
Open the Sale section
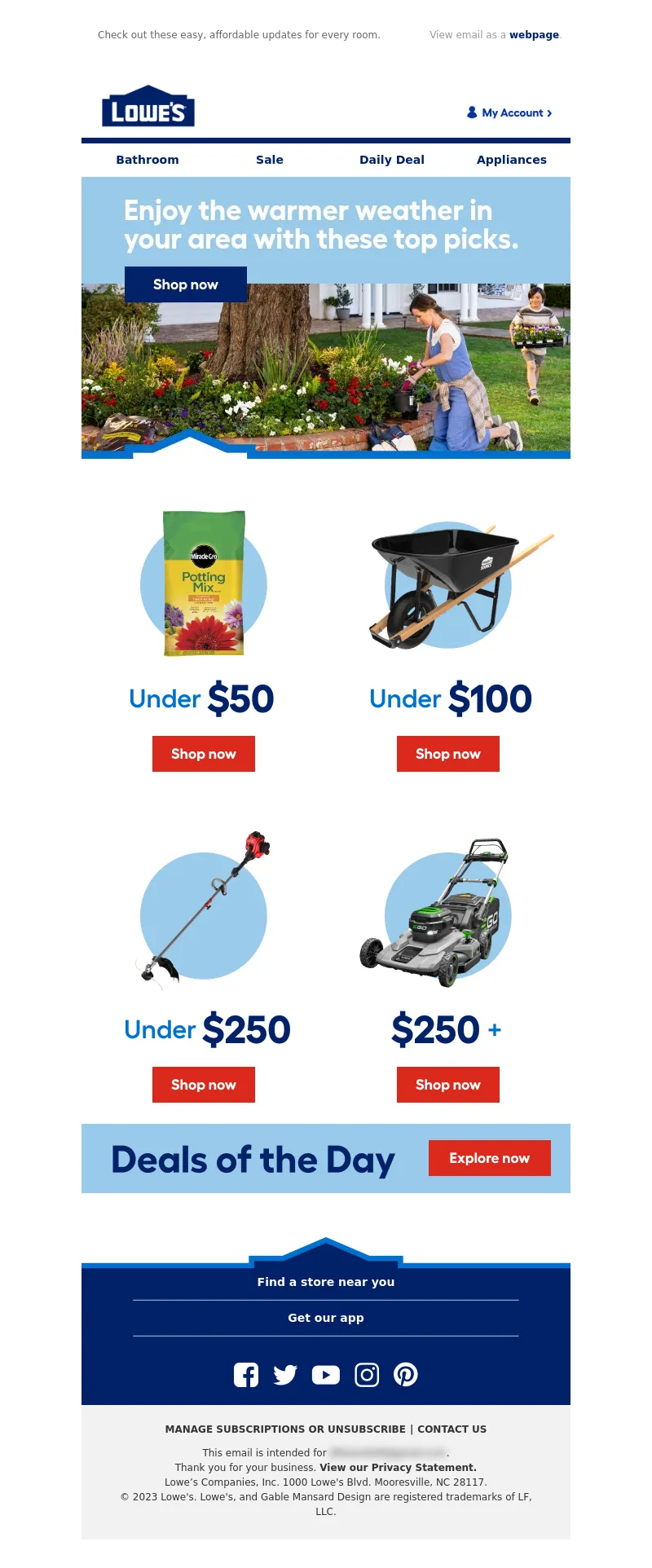(270, 160)
